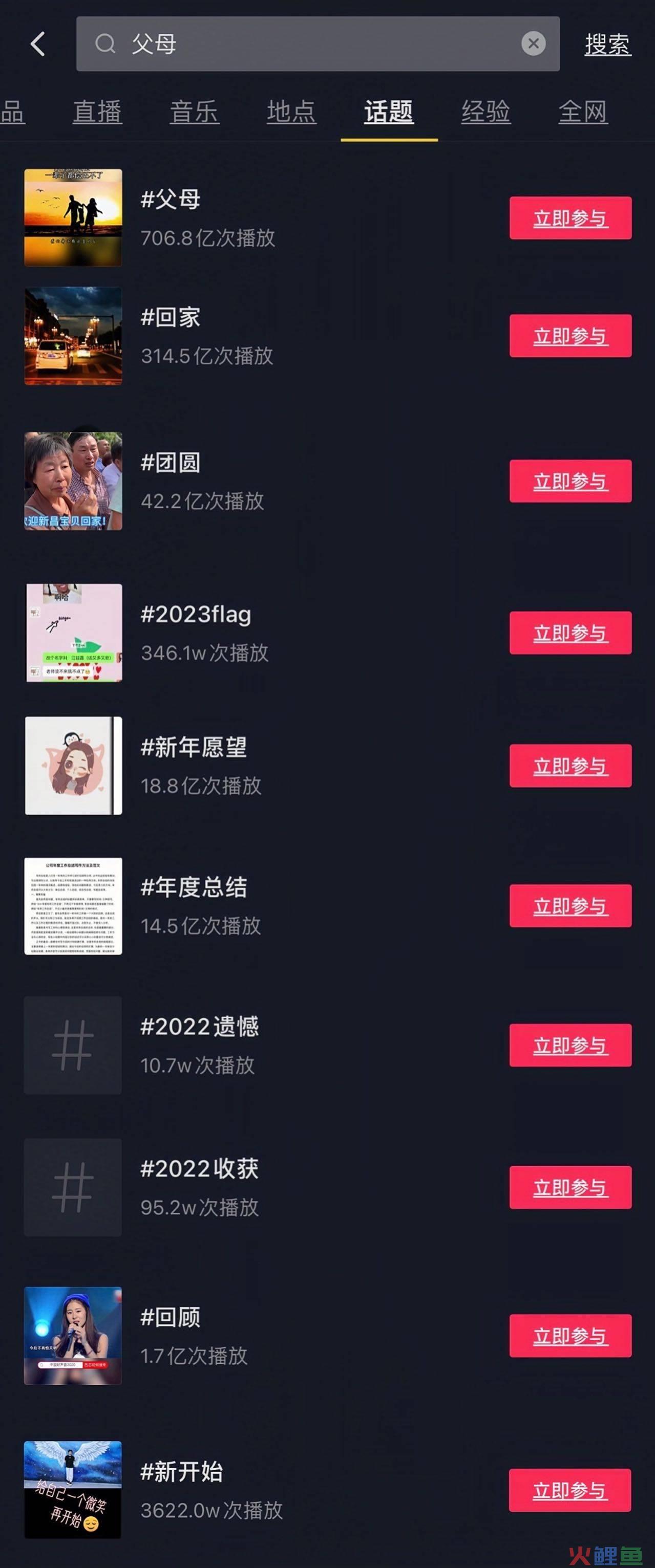
Task: Open the #父母 topic
Action: click(171, 200)
